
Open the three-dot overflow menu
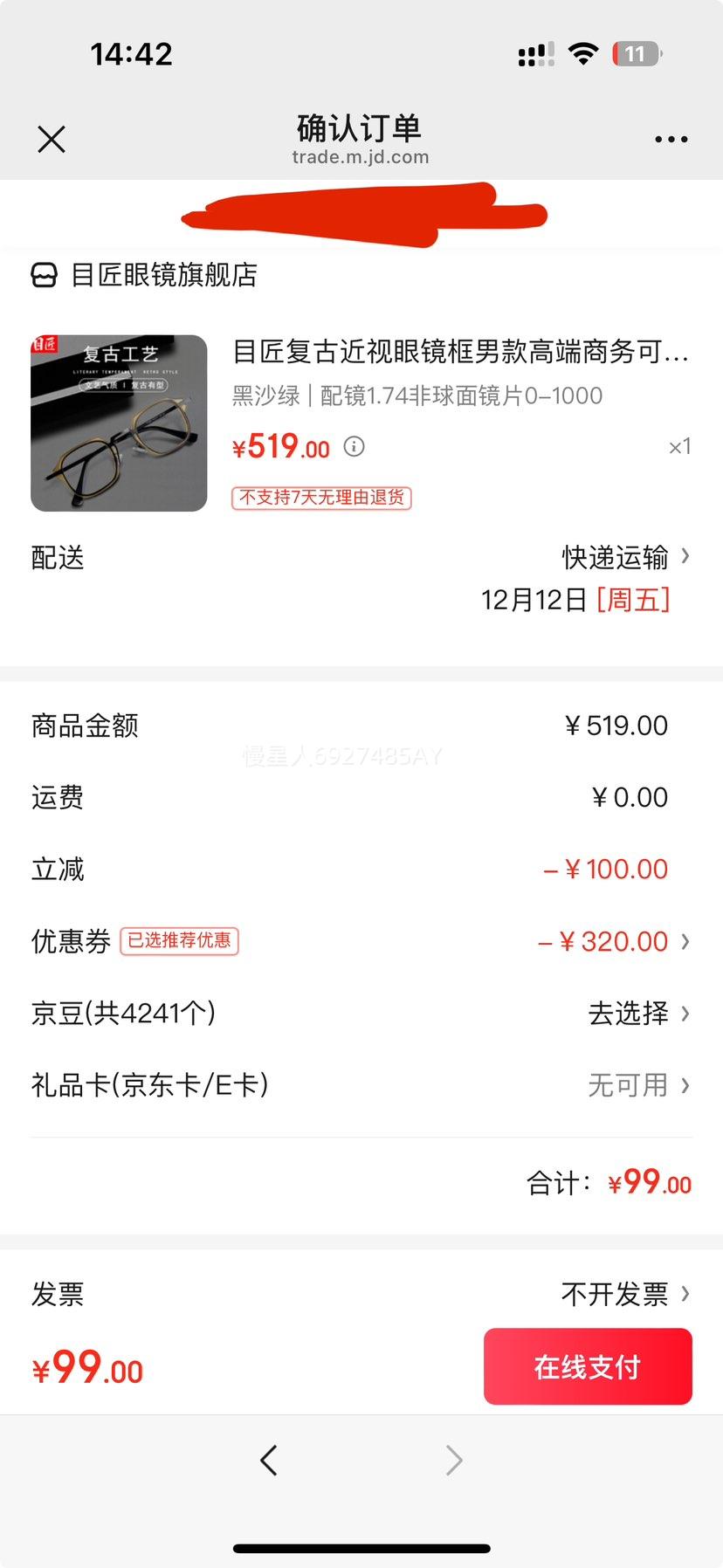point(671,140)
